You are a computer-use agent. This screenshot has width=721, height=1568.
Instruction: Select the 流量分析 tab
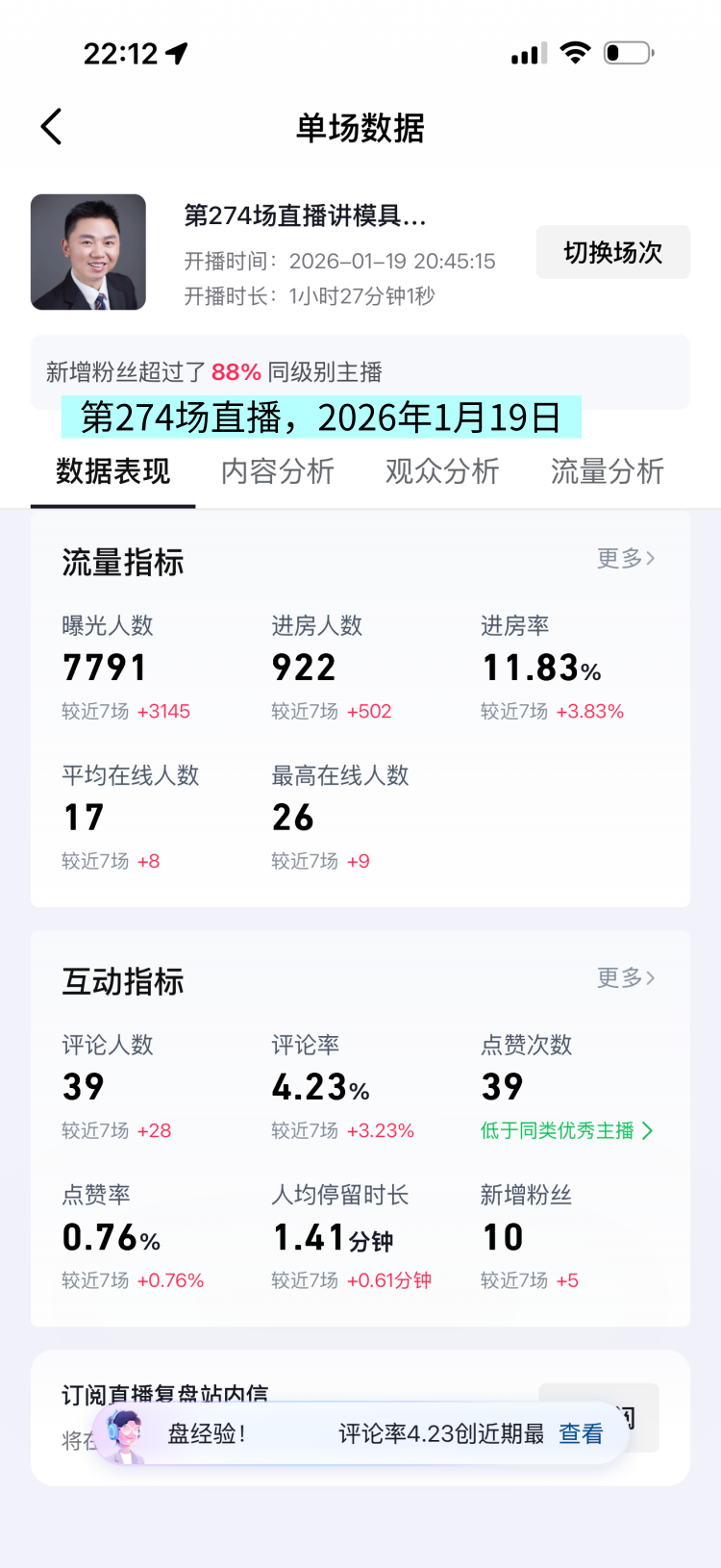click(x=607, y=471)
